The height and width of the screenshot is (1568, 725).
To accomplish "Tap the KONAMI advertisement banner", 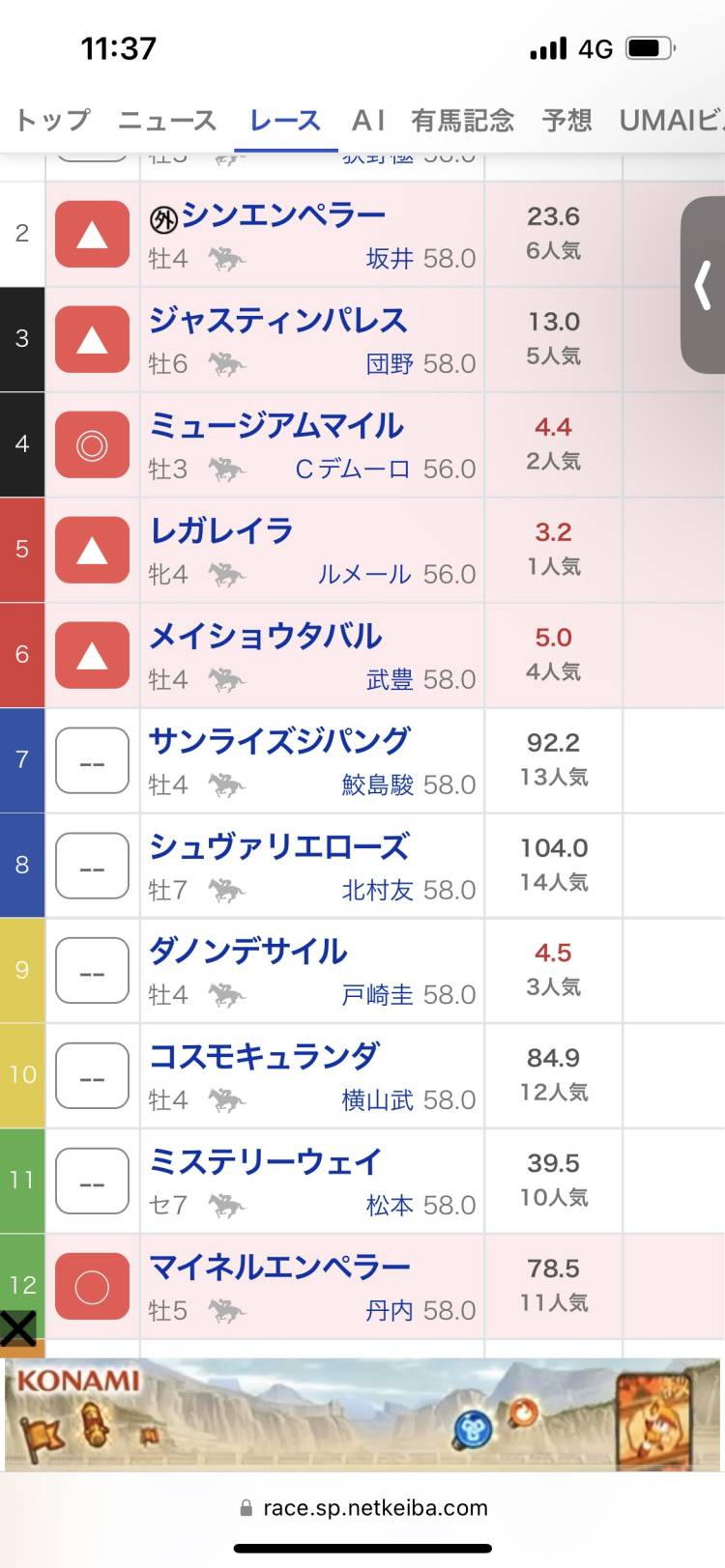I will tap(362, 1415).
